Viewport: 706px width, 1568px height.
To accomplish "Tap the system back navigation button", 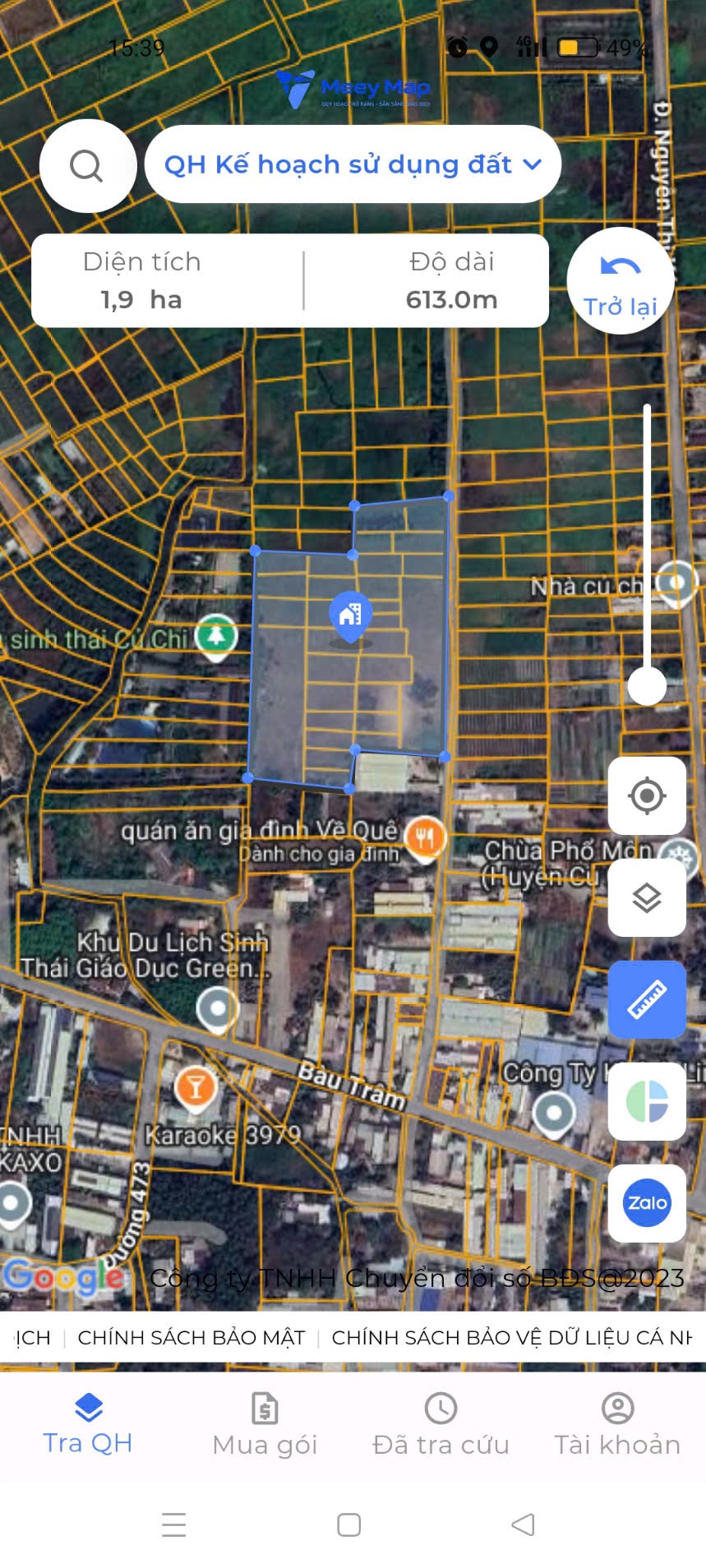I will pyautogui.click(x=523, y=1525).
